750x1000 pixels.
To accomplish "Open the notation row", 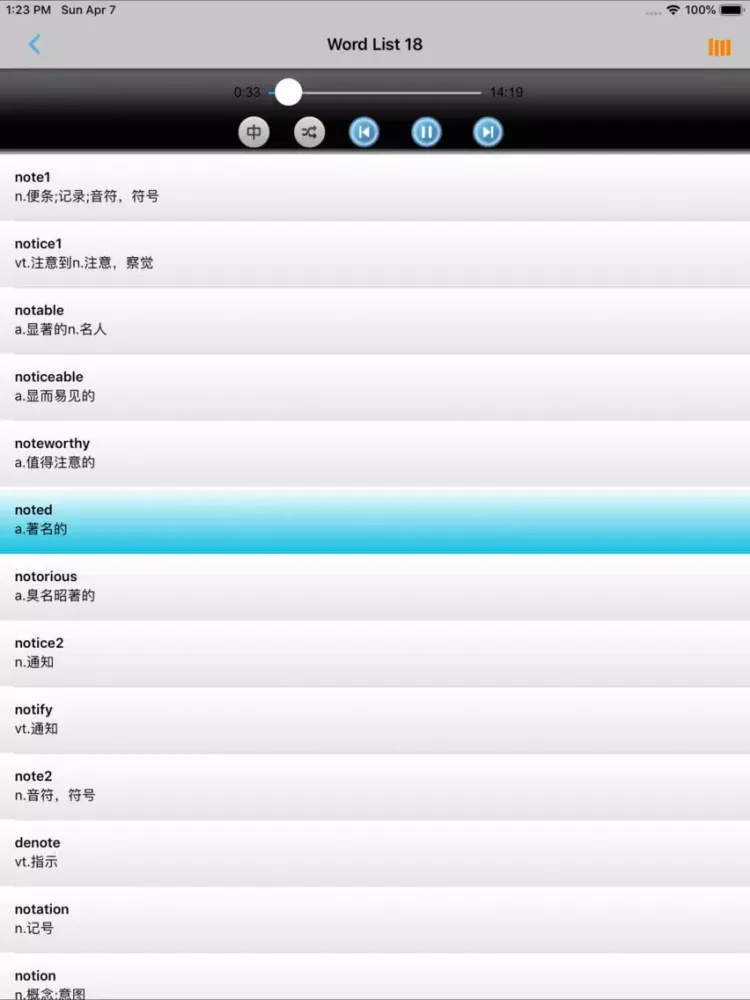I will pyautogui.click(x=375, y=918).
